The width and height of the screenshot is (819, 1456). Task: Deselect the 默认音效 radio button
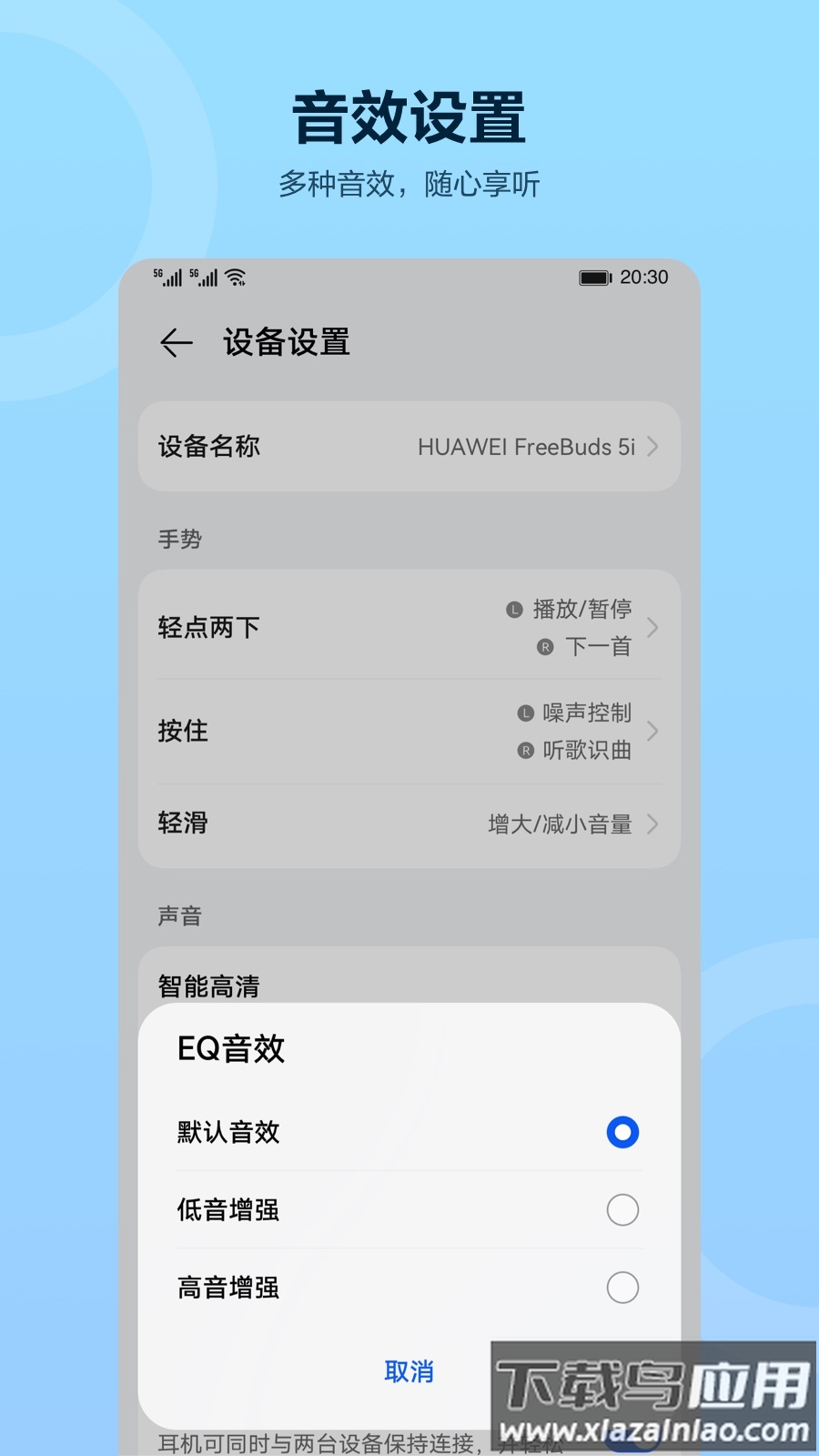[x=622, y=1132]
